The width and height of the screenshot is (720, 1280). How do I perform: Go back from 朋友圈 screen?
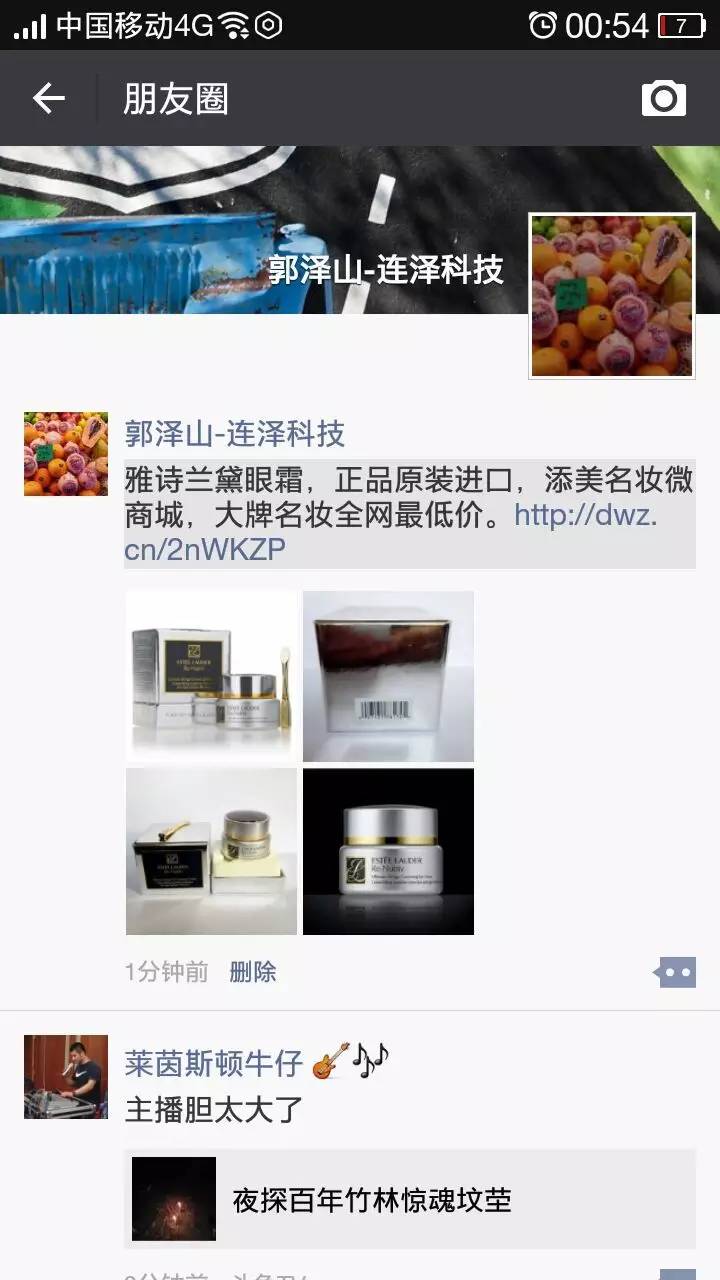48,98
